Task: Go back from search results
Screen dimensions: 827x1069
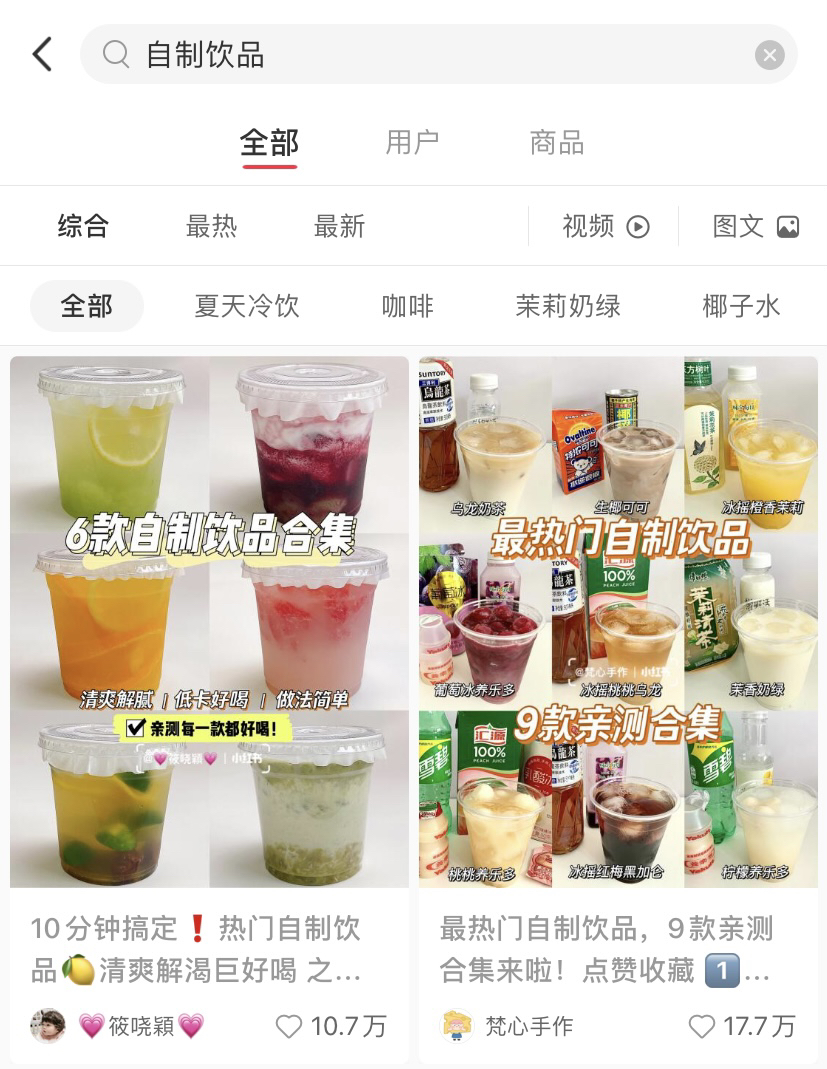Action: pos(42,54)
